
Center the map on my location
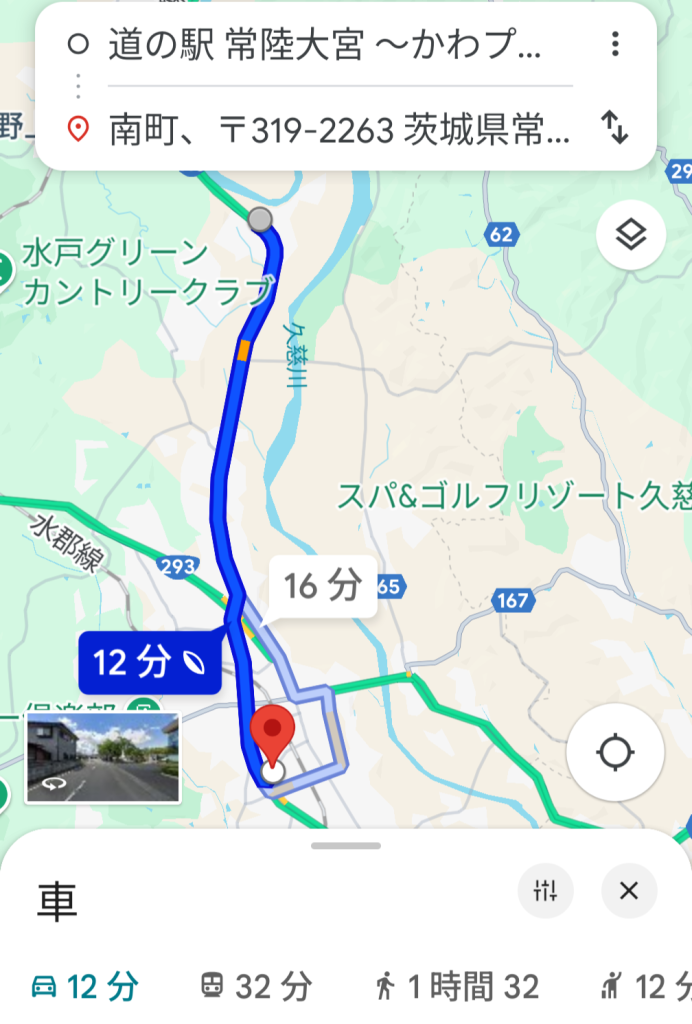pos(615,752)
